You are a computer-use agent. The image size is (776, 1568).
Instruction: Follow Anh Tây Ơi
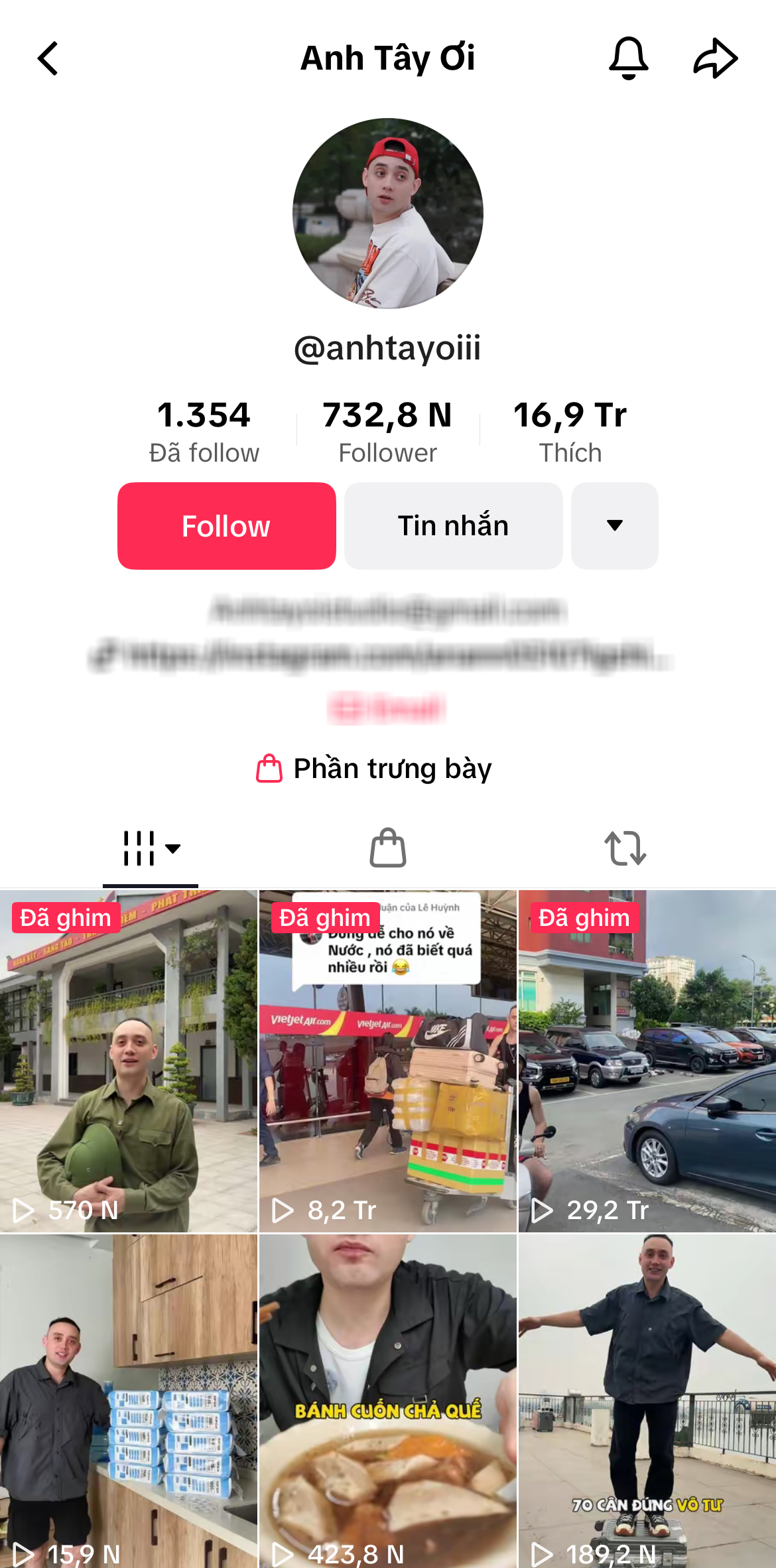click(x=227, y=526)
